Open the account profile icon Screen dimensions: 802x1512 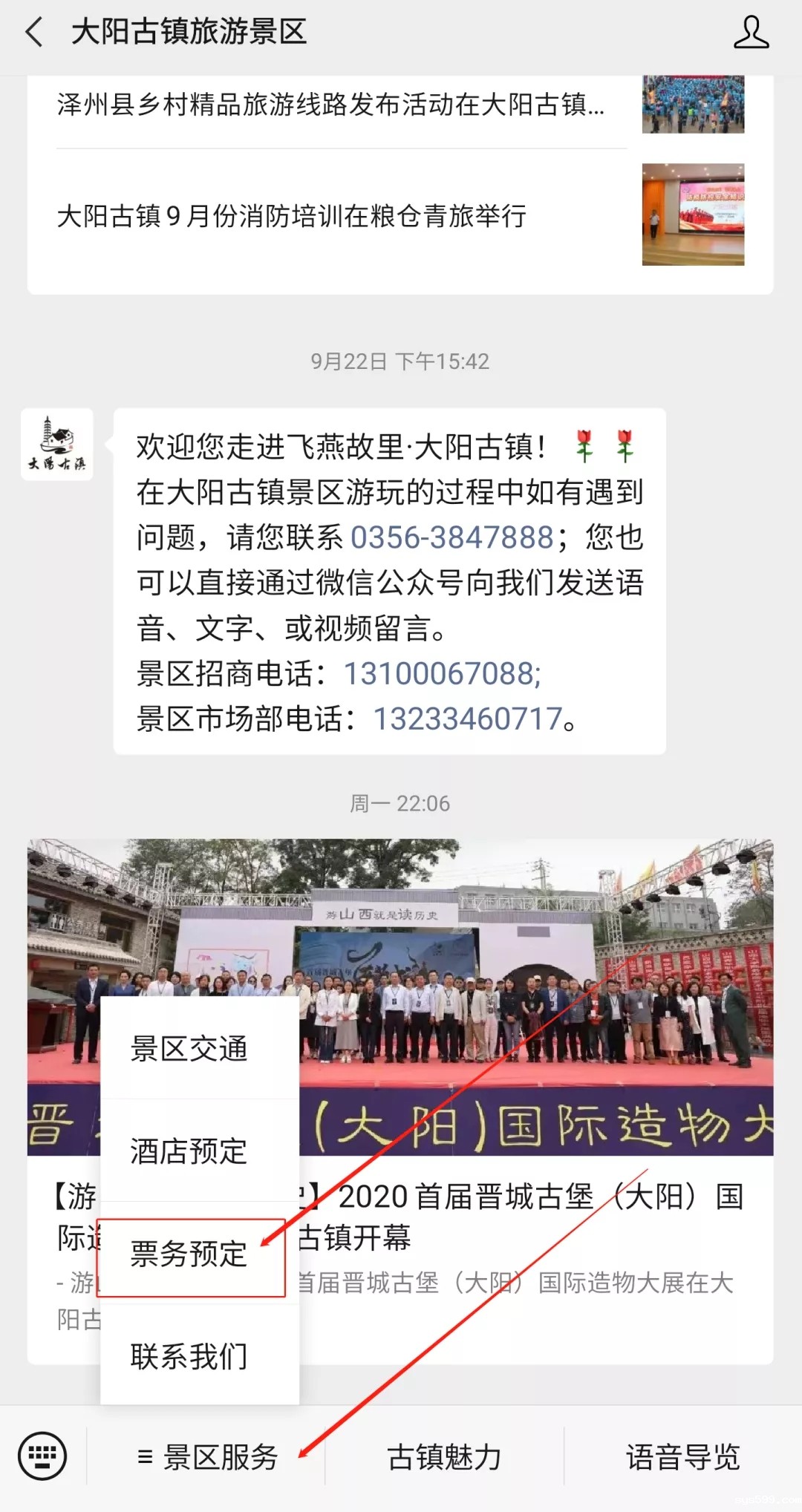point(750,33)
